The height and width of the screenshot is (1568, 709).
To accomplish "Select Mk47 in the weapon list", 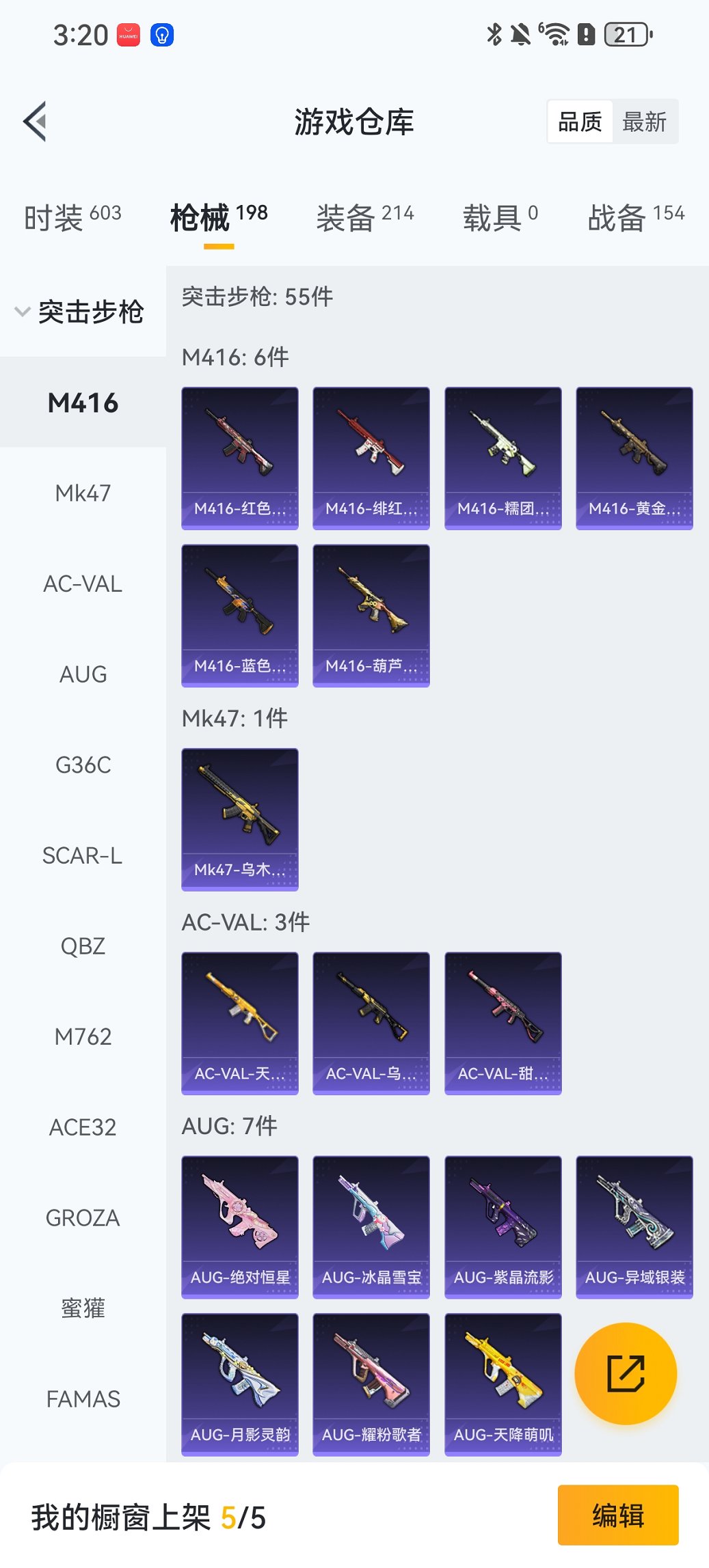I will 83,493.
